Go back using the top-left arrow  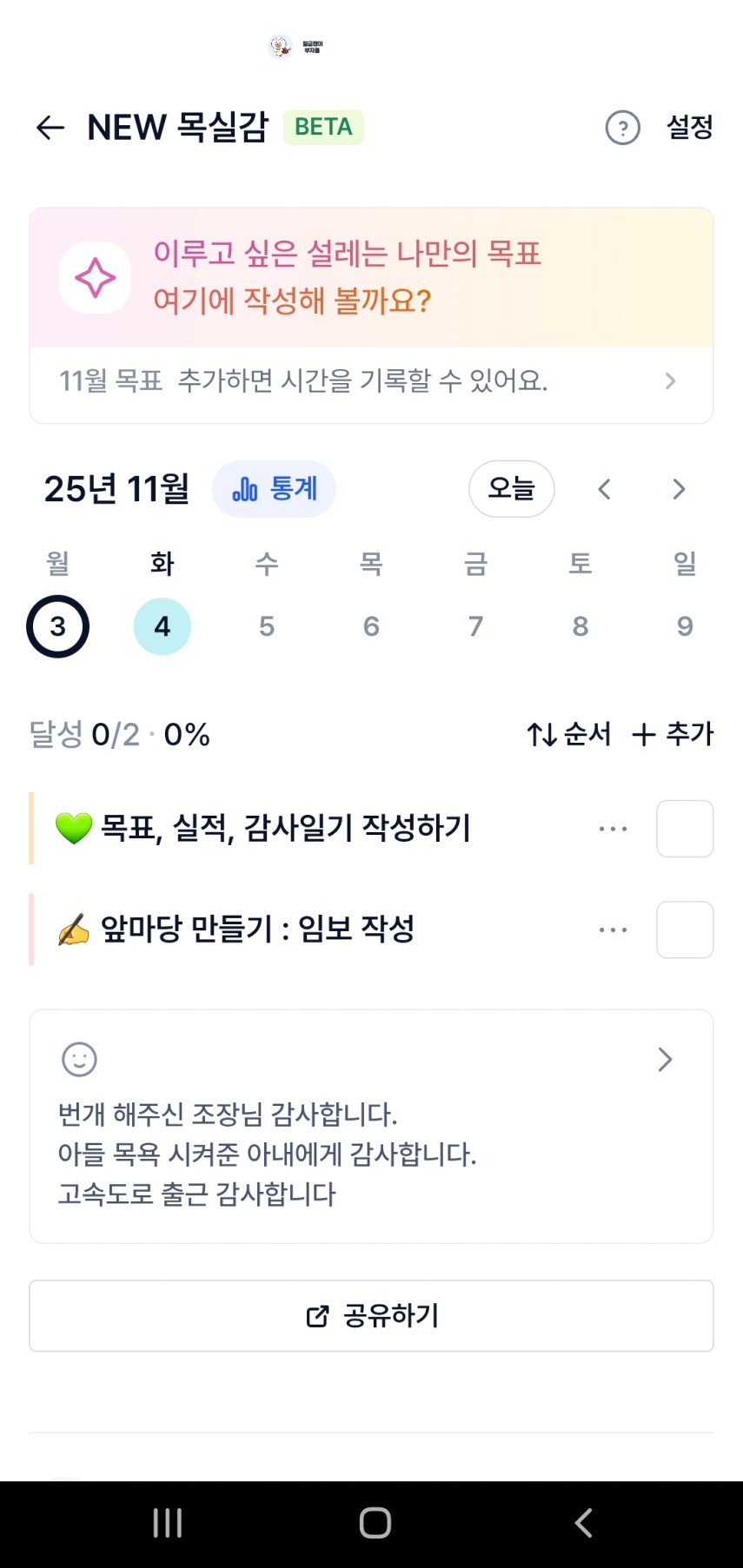click(x=50, y=128)
